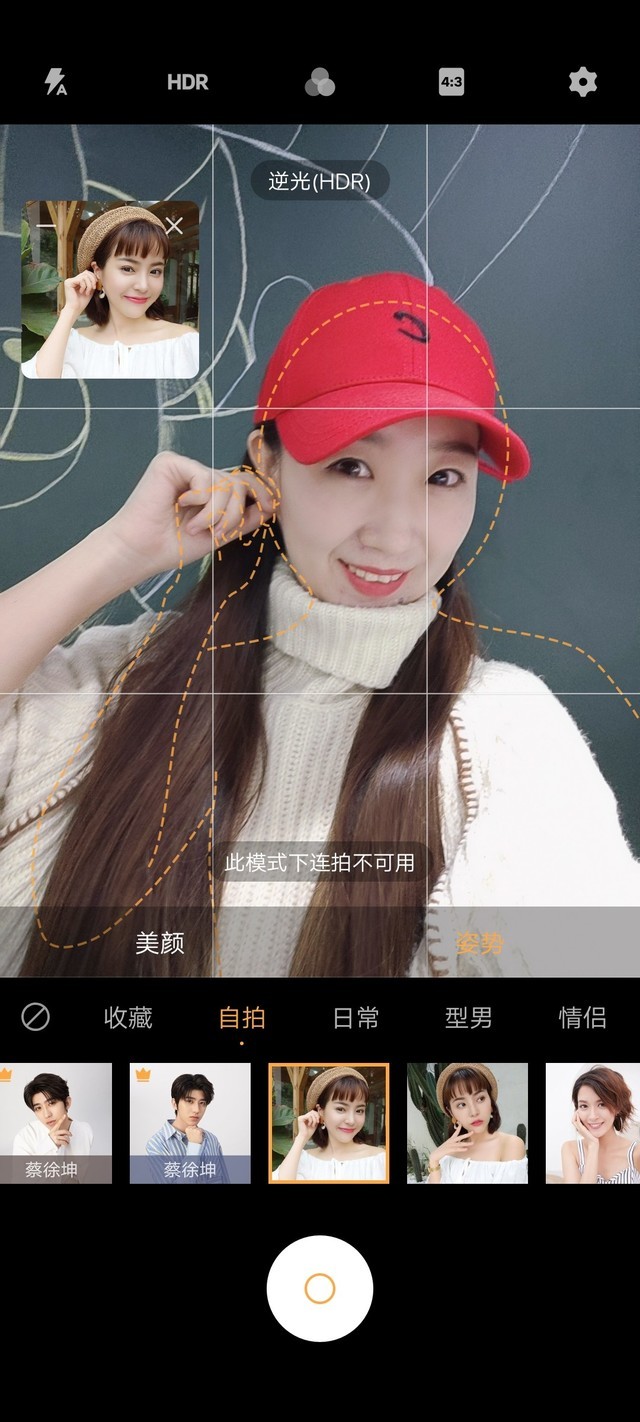Viewport: 640px width, 1422px height.
Task: Toggle the HDR setting
Action: coord(188,82)
